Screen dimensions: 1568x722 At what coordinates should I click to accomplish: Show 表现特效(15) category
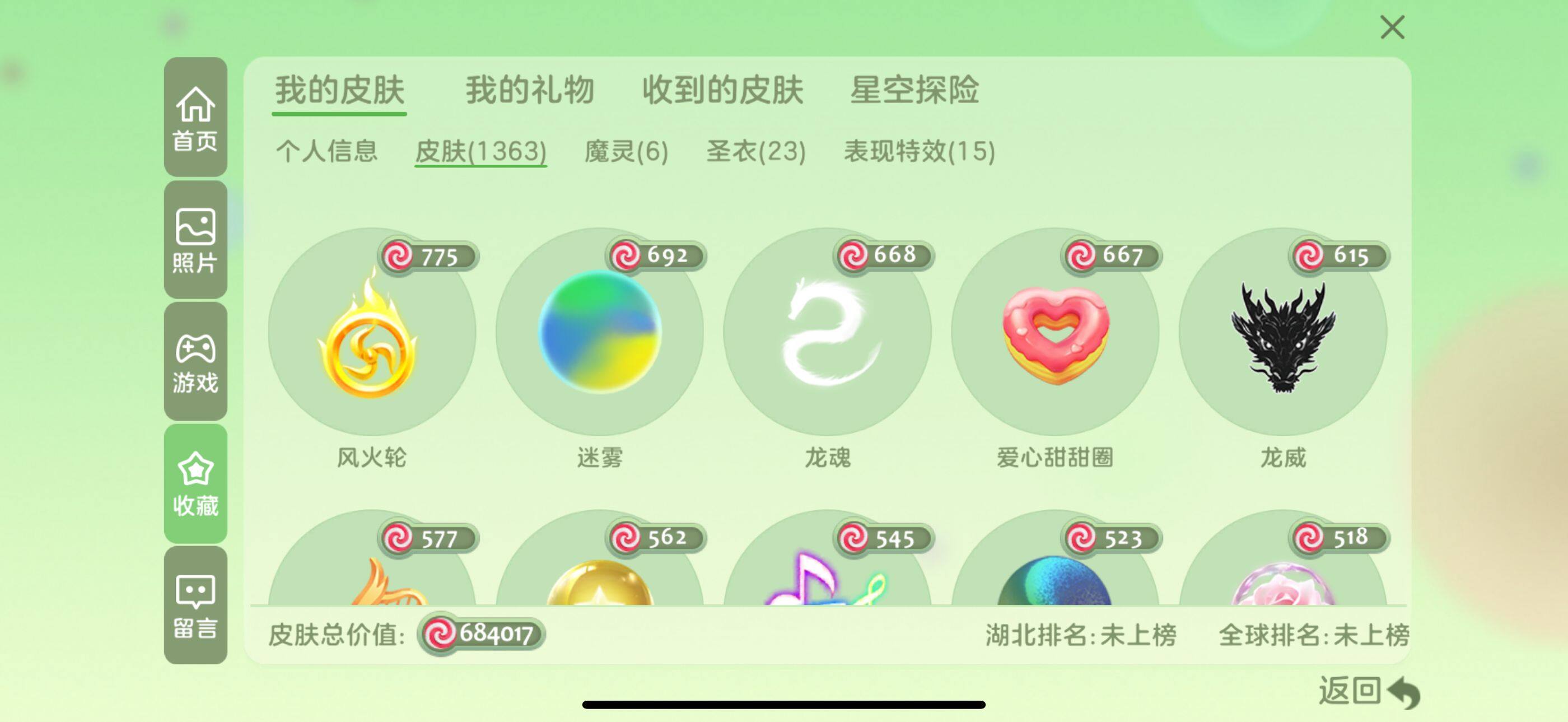(x=918, y=151)
